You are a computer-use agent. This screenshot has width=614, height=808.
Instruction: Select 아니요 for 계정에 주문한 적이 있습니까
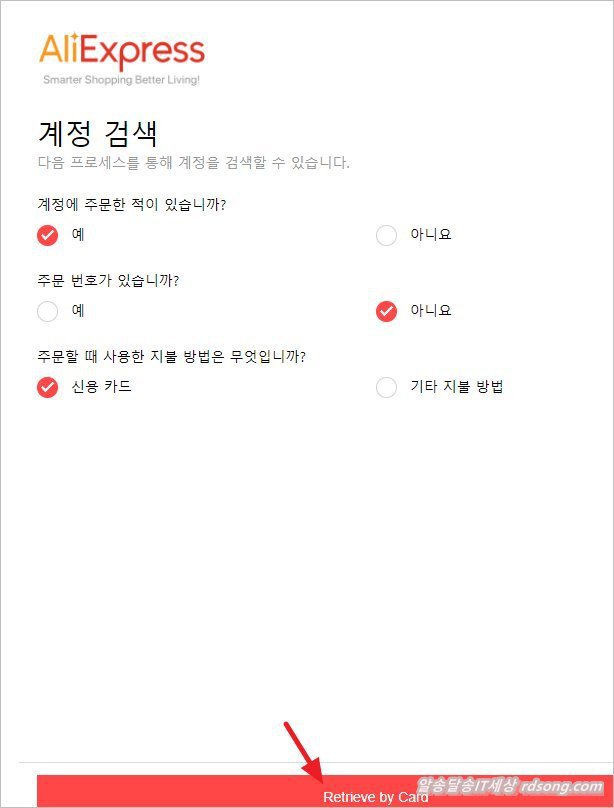point(387,236)
